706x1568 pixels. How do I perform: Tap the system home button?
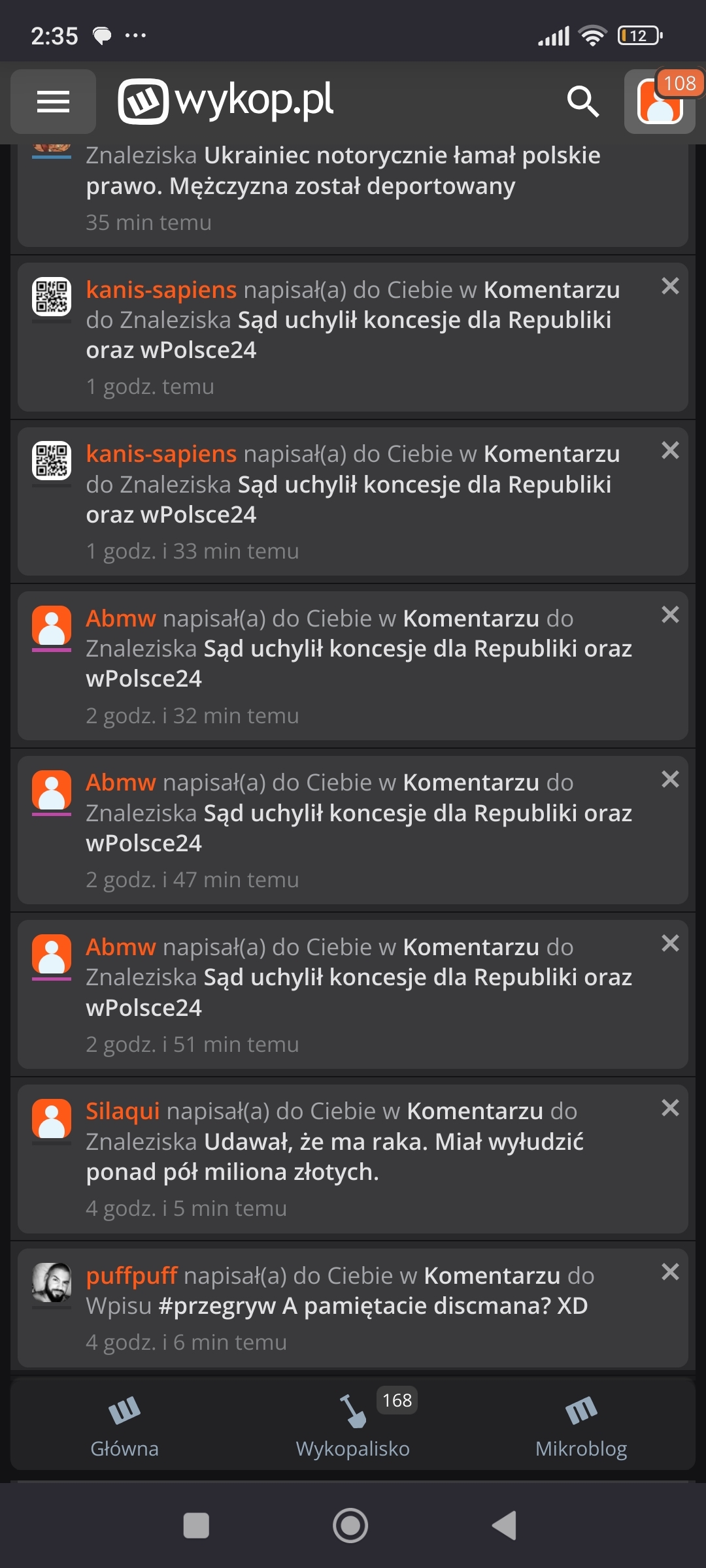pos(350,1526)
